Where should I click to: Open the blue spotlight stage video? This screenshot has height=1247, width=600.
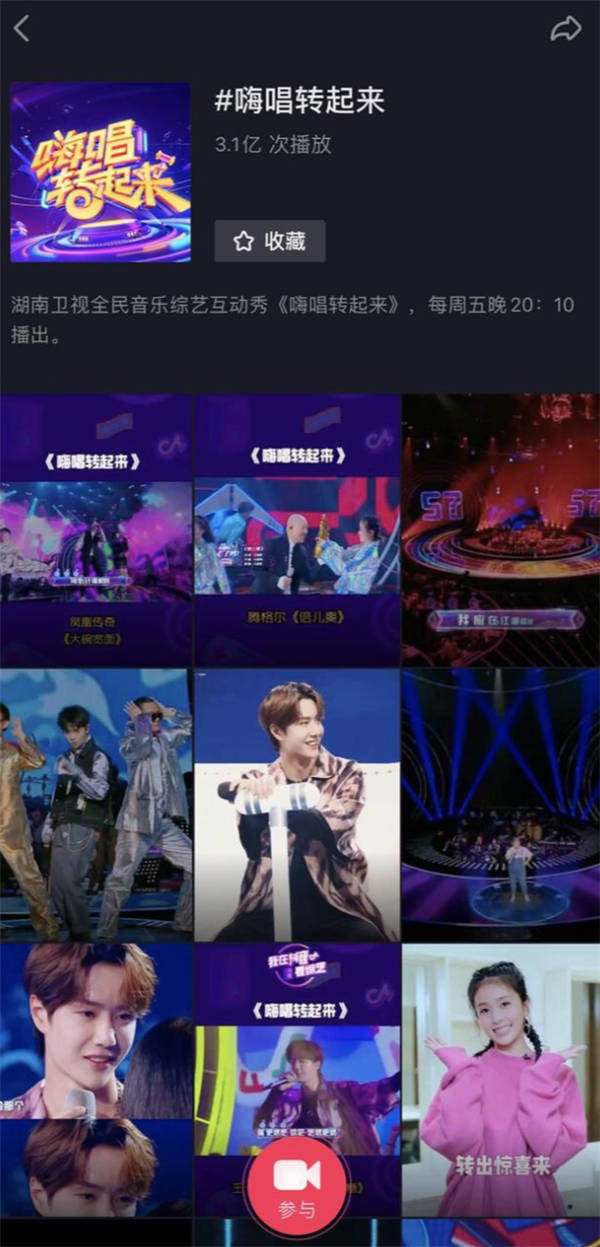tap(501, 805)
